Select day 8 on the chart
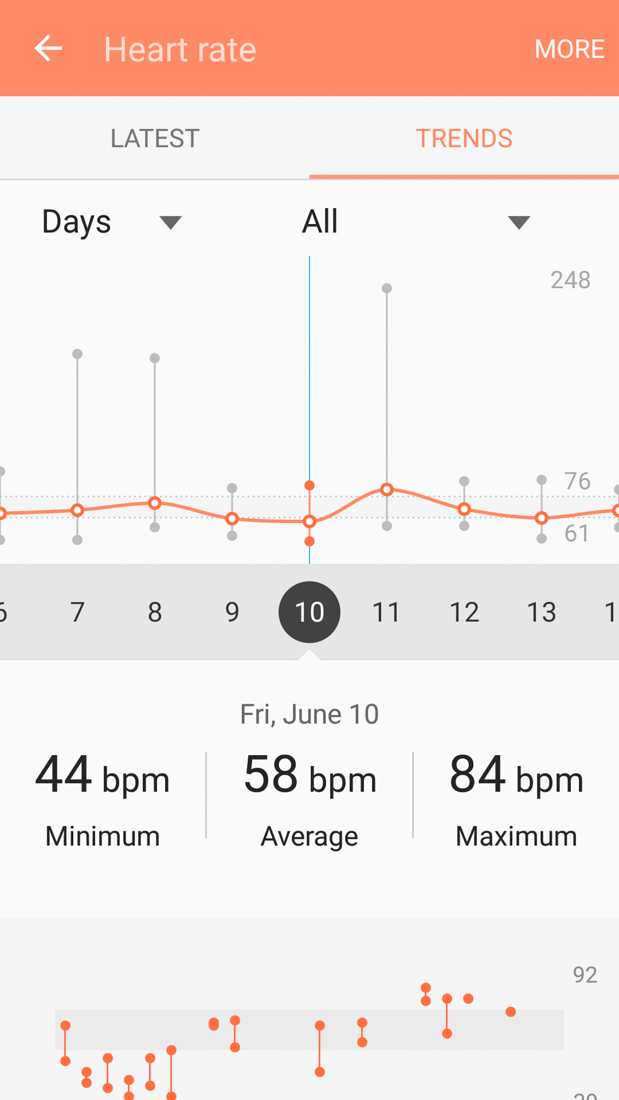 pyautogui.click(x=155, y=612)
